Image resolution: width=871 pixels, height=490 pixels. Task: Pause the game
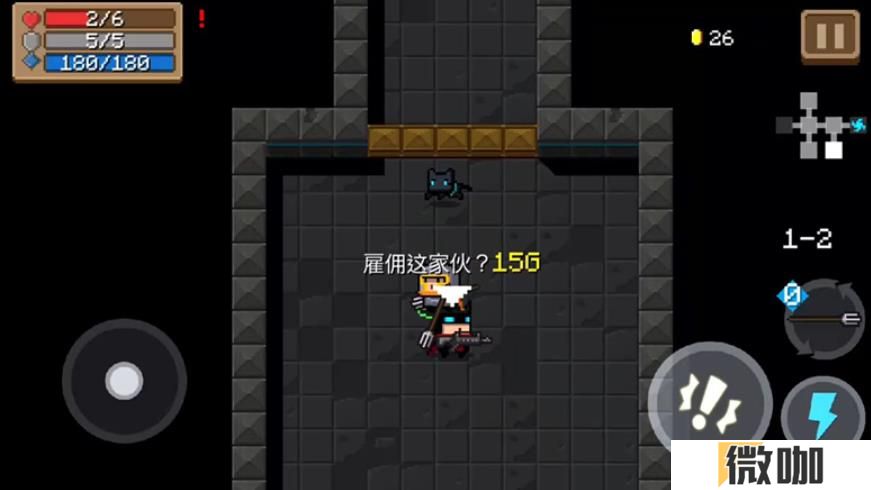(x=830, y=37)
